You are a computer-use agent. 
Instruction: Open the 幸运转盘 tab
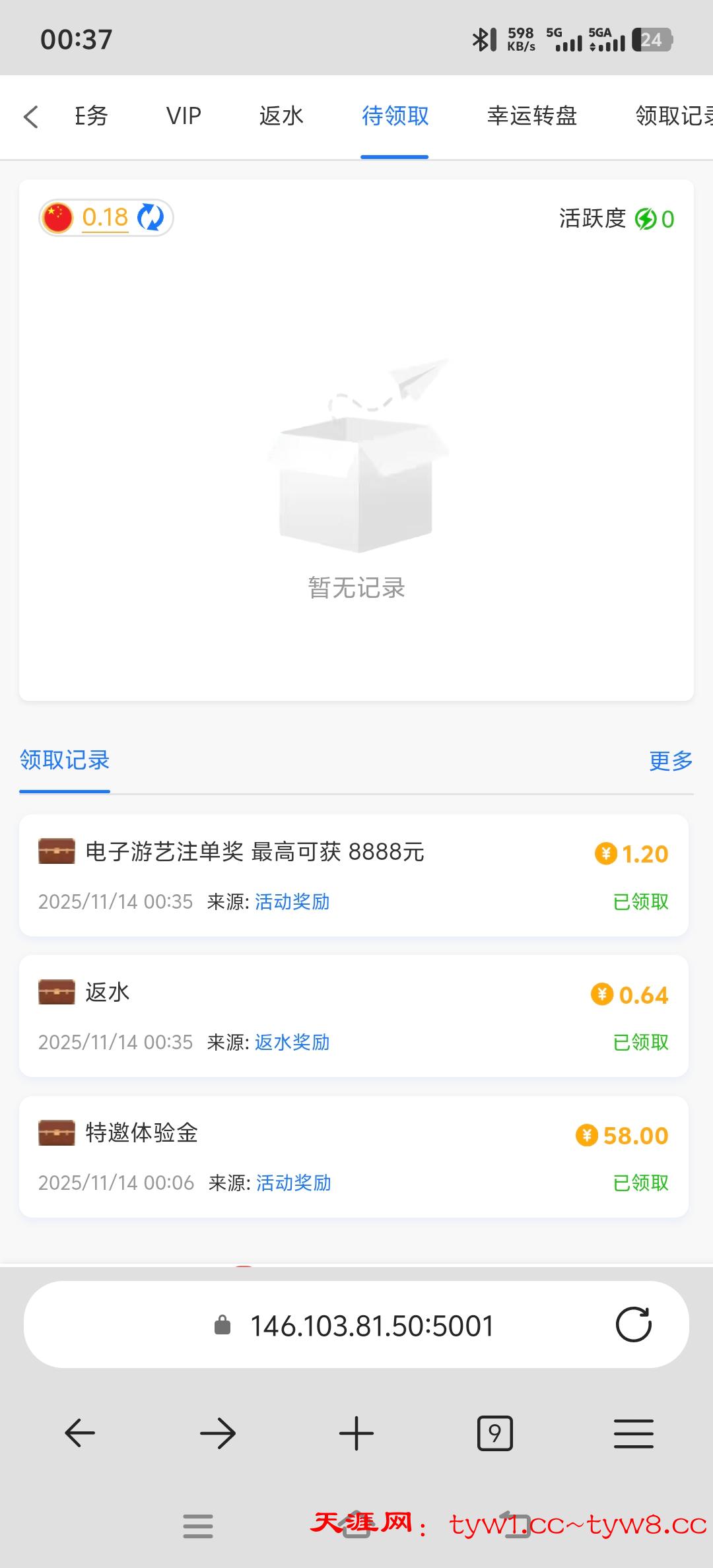pos(531,116)
